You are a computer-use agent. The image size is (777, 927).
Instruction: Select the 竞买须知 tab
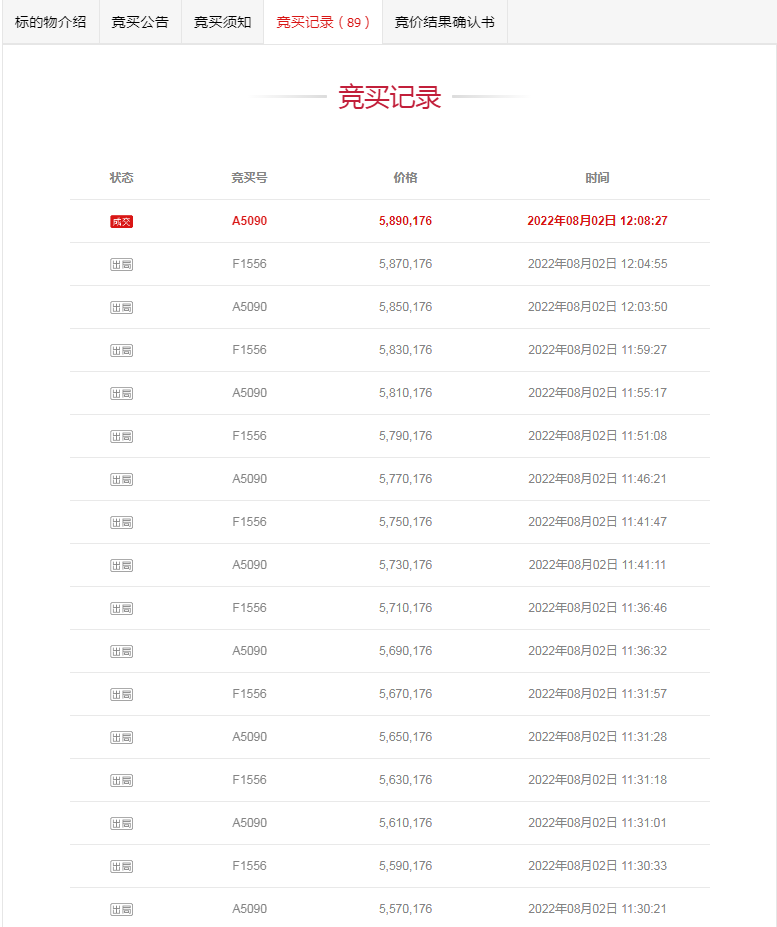[222, 22]
